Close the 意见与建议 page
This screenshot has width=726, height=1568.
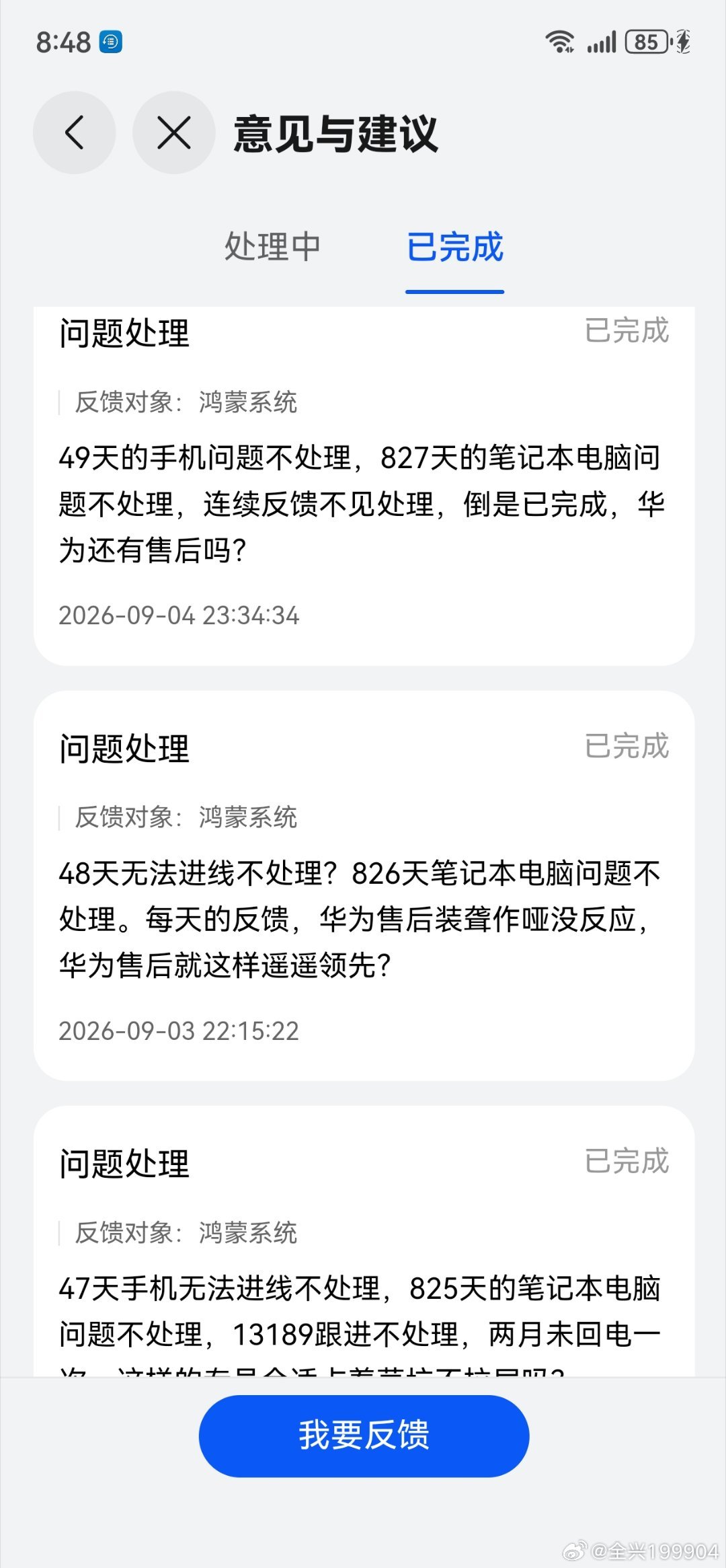click(174, 133)
